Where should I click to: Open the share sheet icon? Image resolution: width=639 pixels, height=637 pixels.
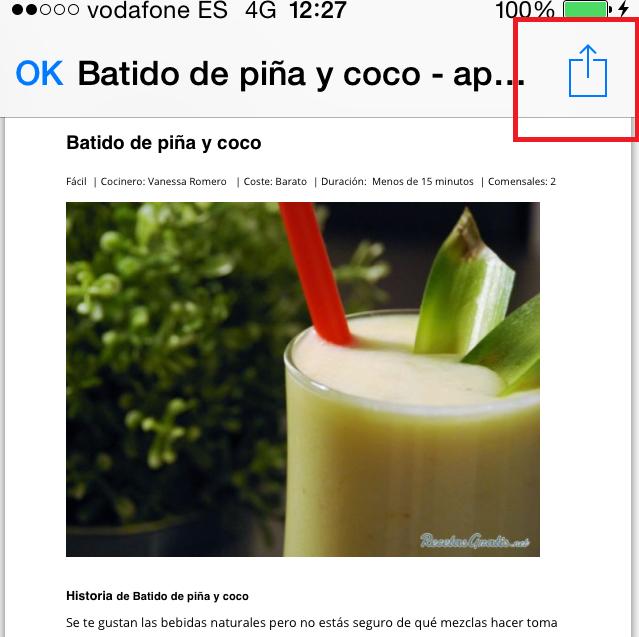pos(588,72)
